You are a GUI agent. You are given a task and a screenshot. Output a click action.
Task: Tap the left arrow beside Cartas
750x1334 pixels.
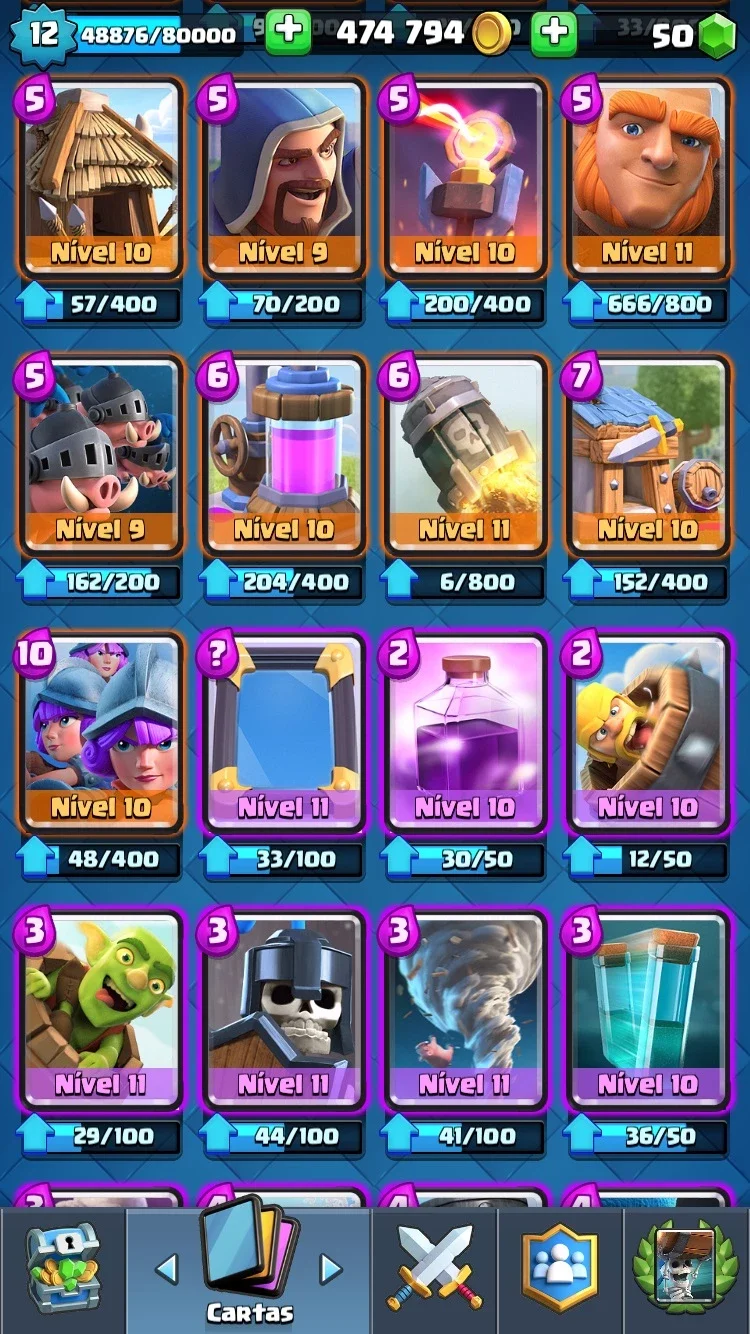click(166, 1269)
